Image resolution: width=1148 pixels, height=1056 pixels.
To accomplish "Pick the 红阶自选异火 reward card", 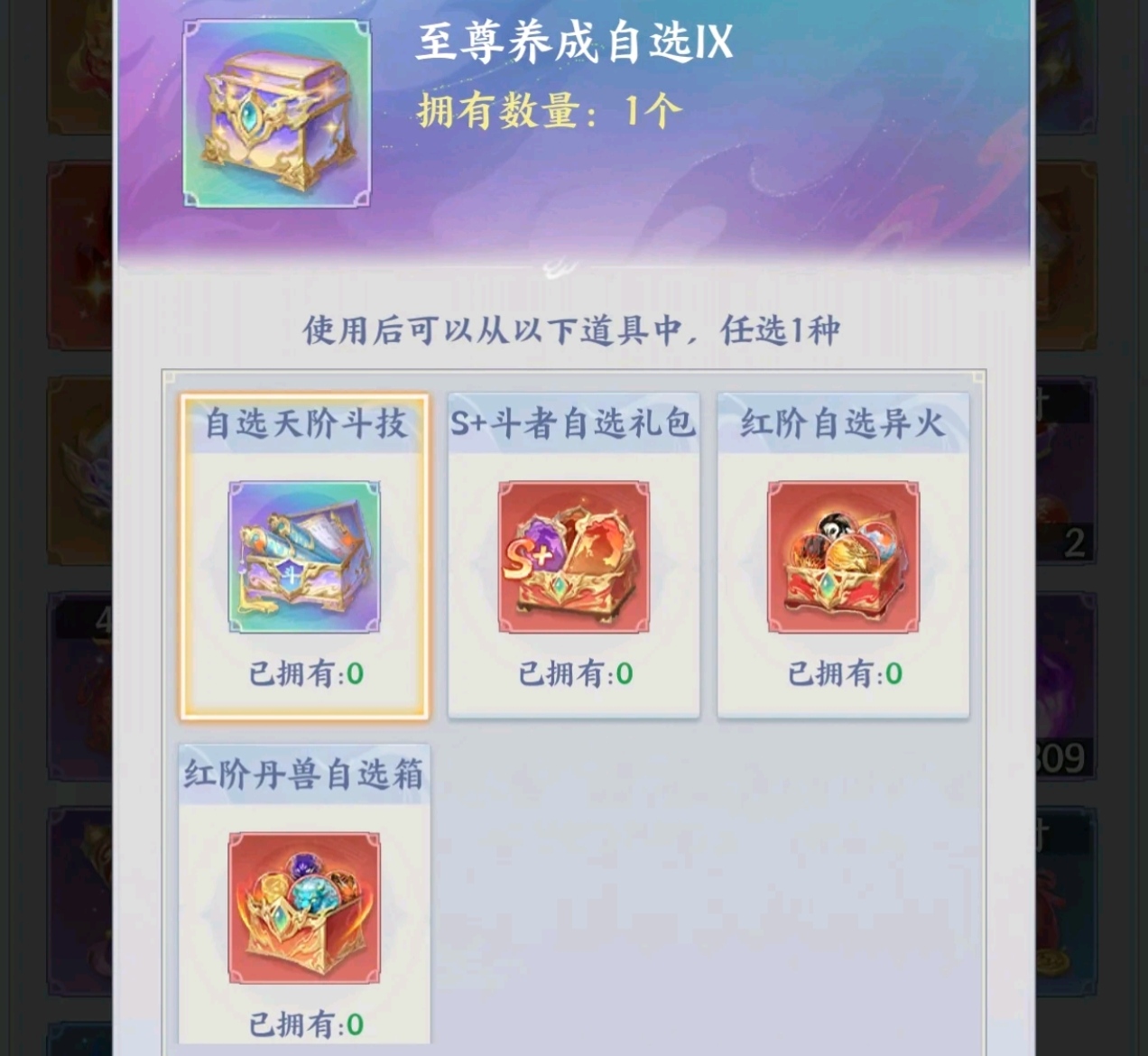I will (842, 557).
